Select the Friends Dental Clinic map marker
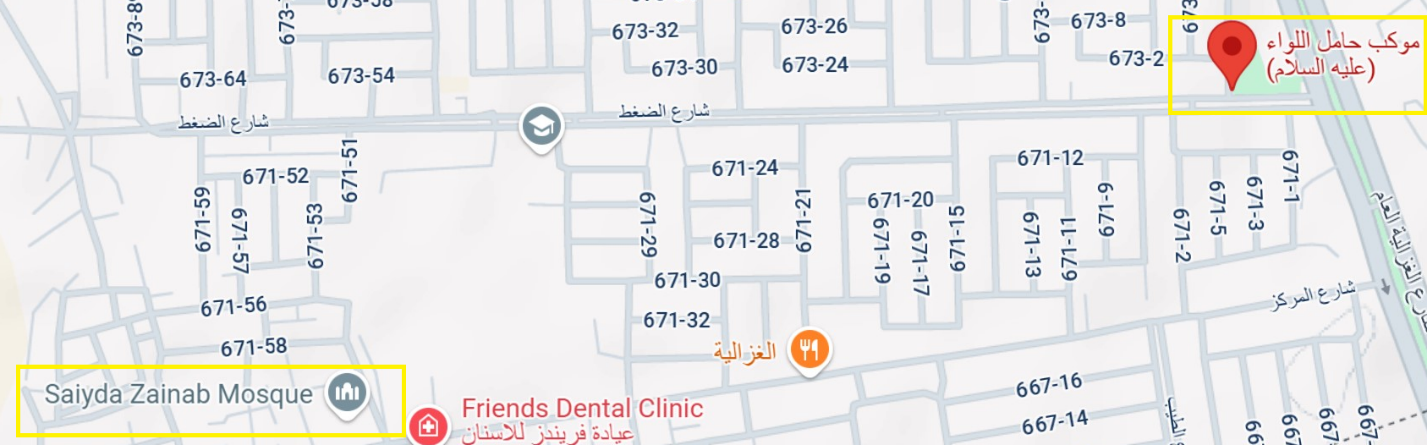This screenshot has height=445, width=1427. pyautogui.click(x=428, y=425)
